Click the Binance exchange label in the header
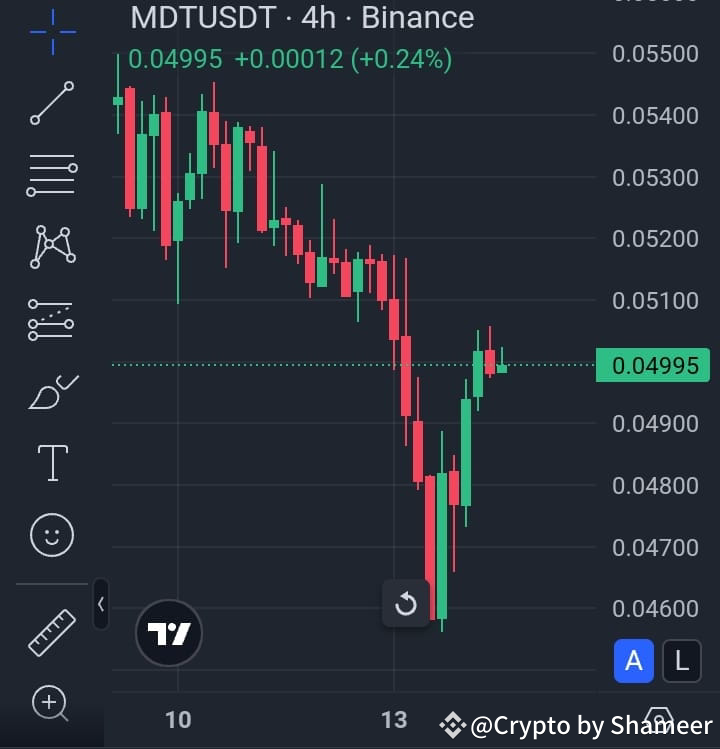Image resolution: width=720 pixels, height=749 pixels. tap(418, 17)
